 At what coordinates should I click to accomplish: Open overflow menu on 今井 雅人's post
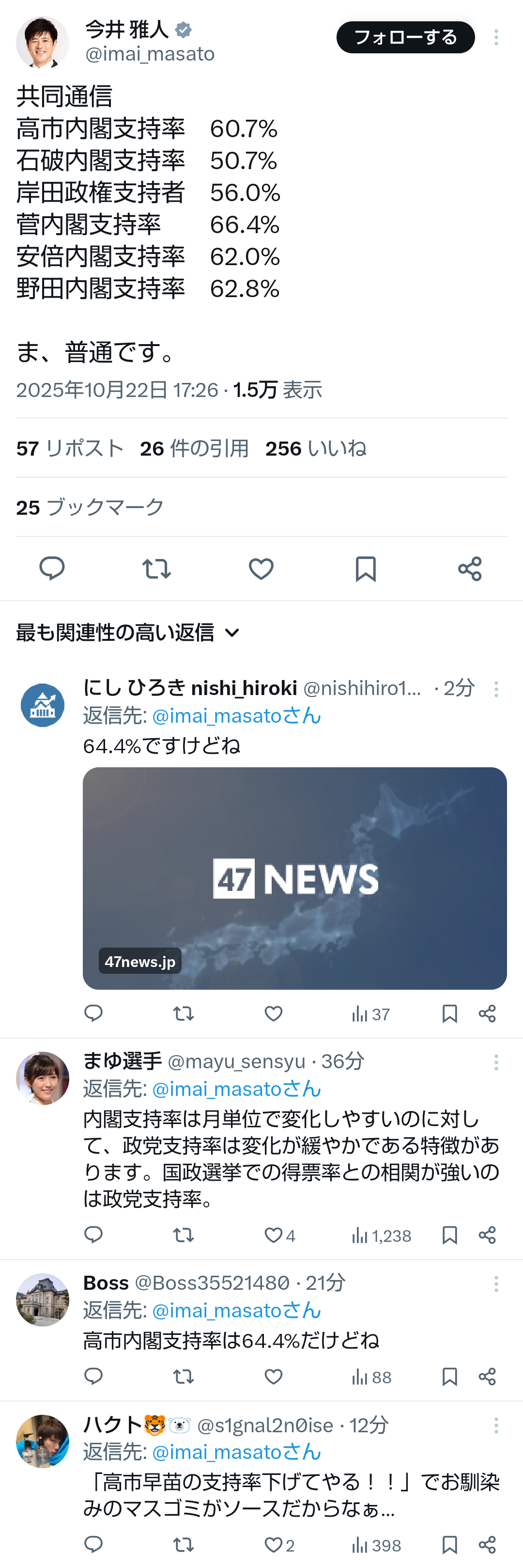point(496,37)
